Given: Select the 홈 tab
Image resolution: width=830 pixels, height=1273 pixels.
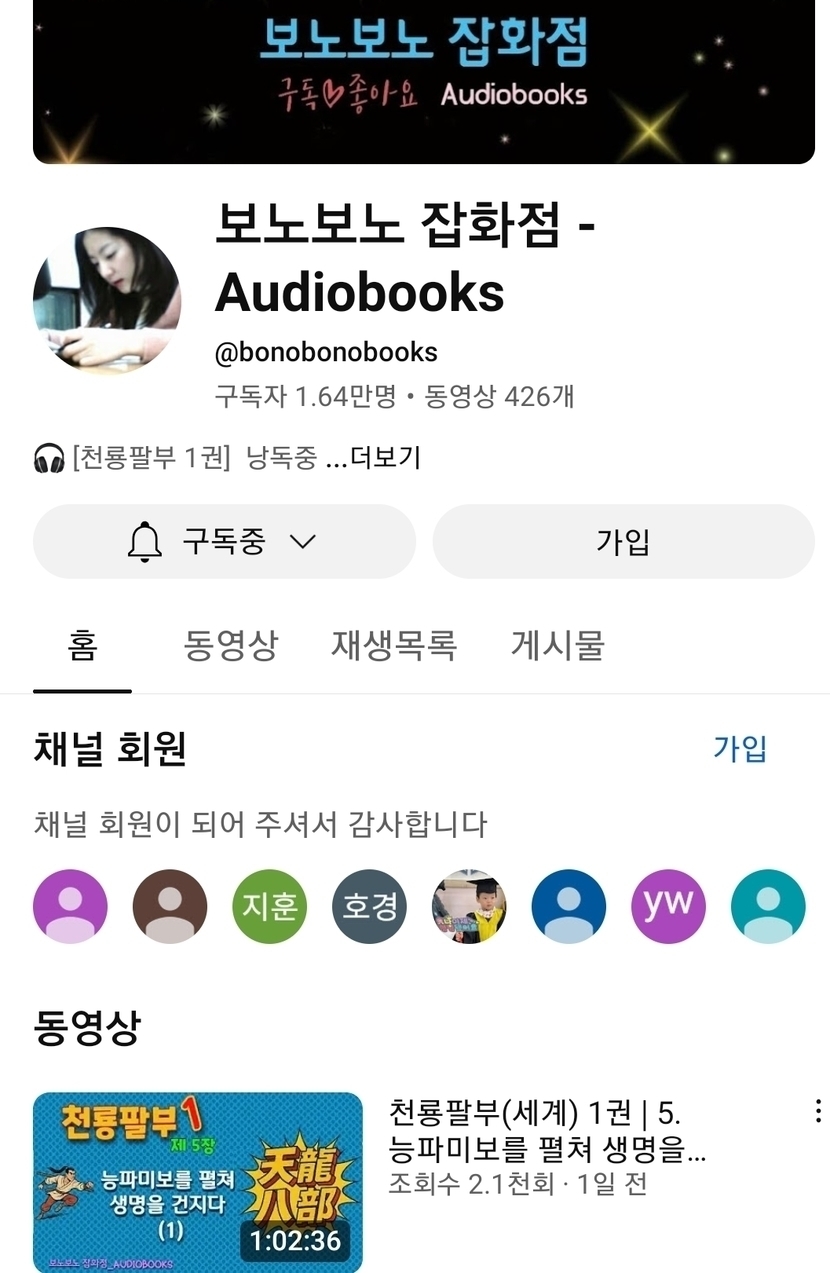Looking at the screenshot, I should pyautogui.click(x=82, y=646).
